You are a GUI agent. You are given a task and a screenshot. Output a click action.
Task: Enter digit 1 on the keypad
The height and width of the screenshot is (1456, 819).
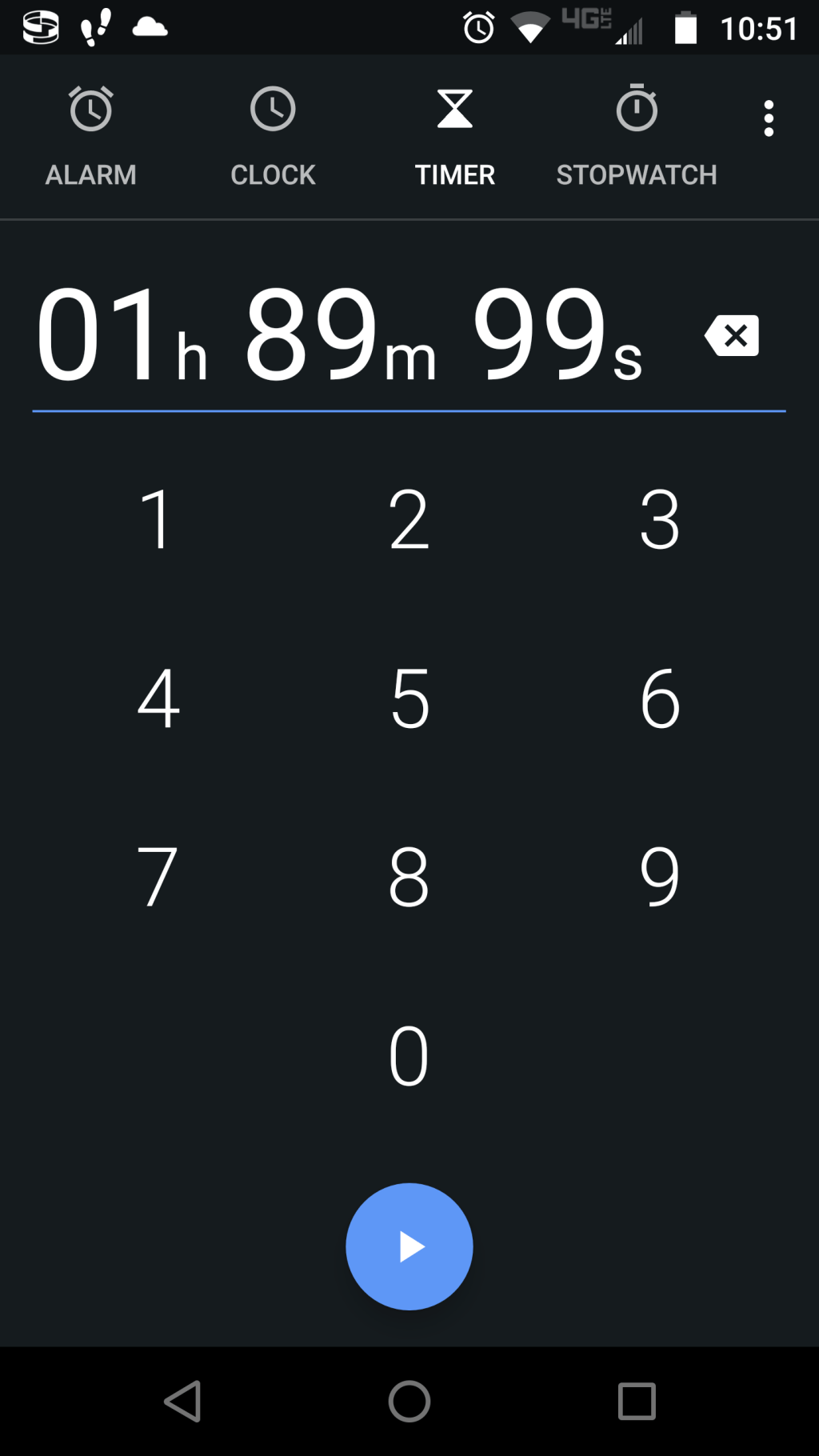click(x=157, y=520)
